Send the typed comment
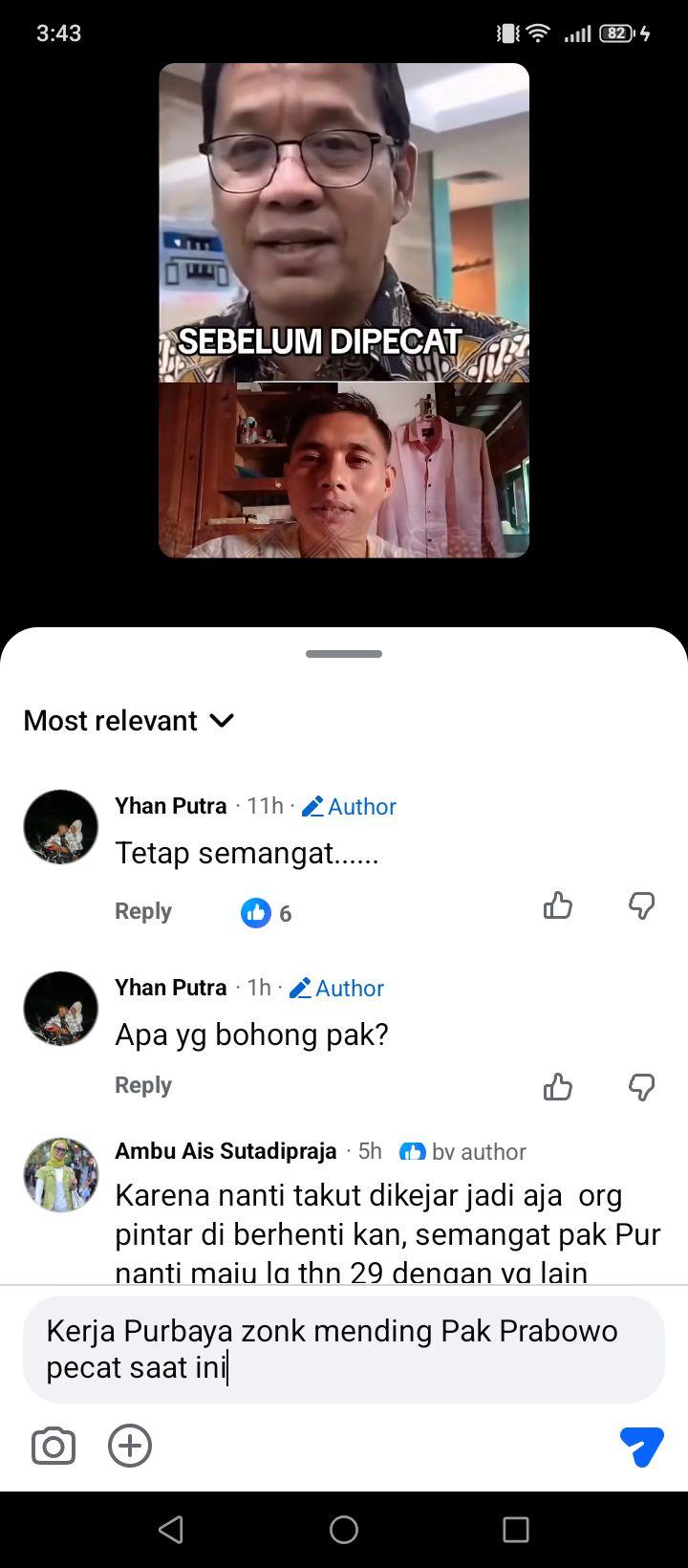 pos(642,1447)
